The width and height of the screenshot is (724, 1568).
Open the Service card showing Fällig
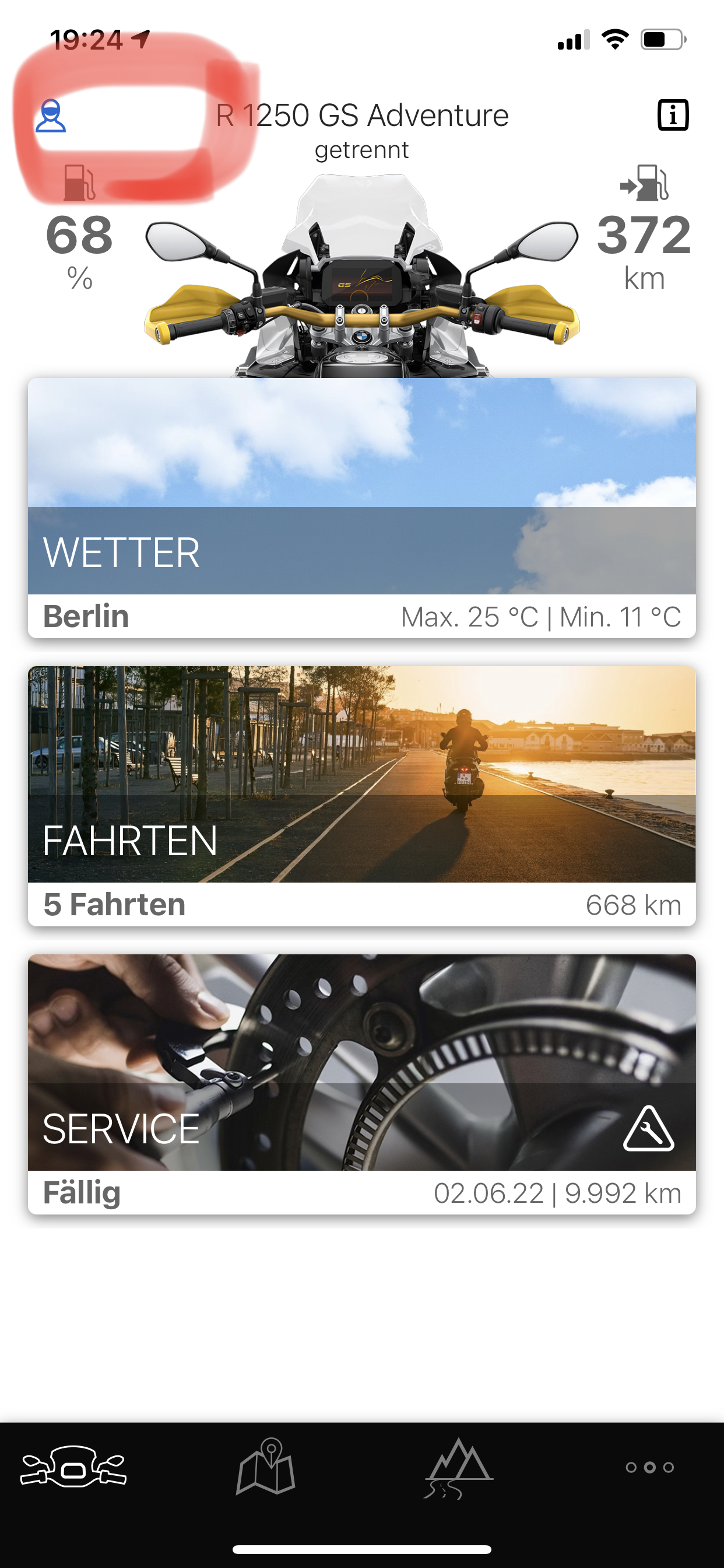click(x=361, y=1083)
